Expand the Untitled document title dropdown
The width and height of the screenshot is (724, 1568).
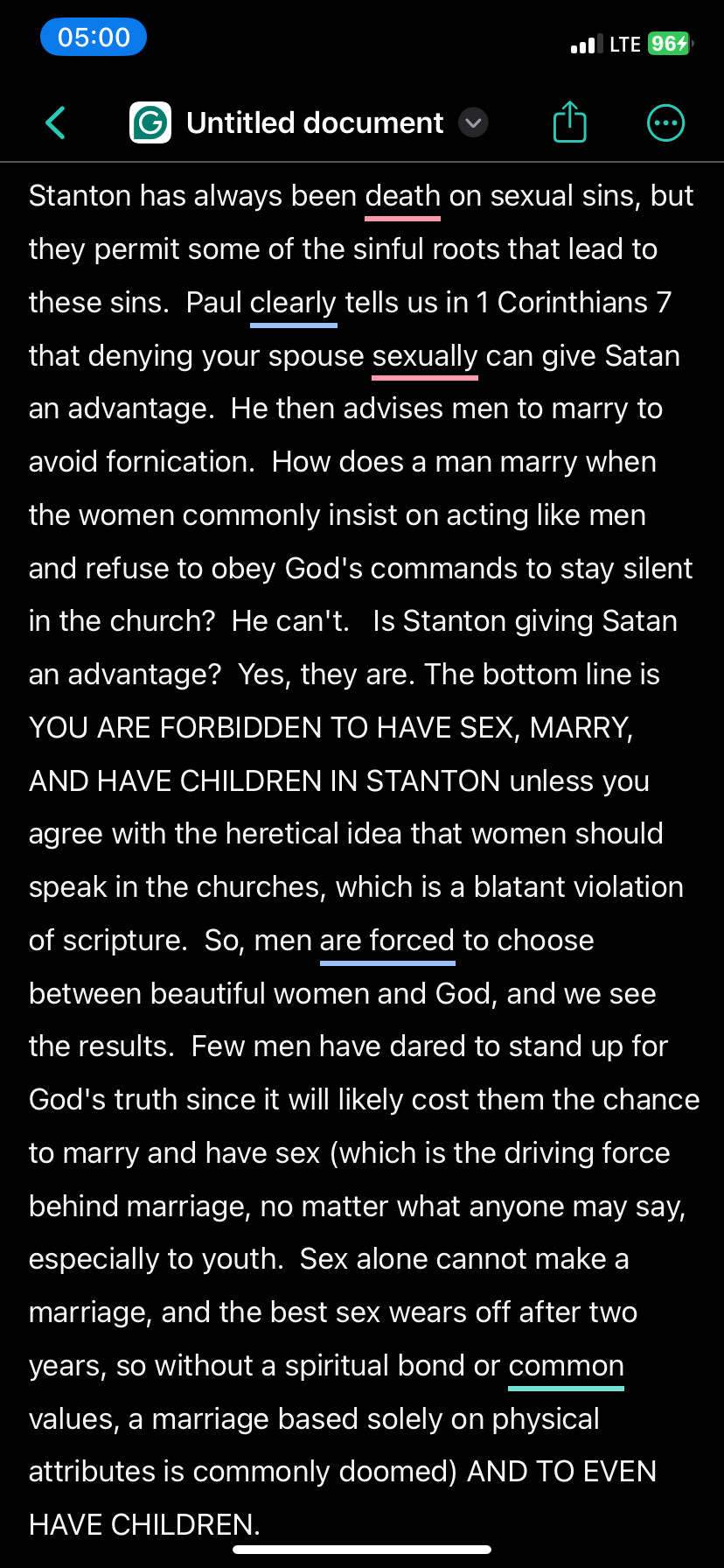point(473,122)
